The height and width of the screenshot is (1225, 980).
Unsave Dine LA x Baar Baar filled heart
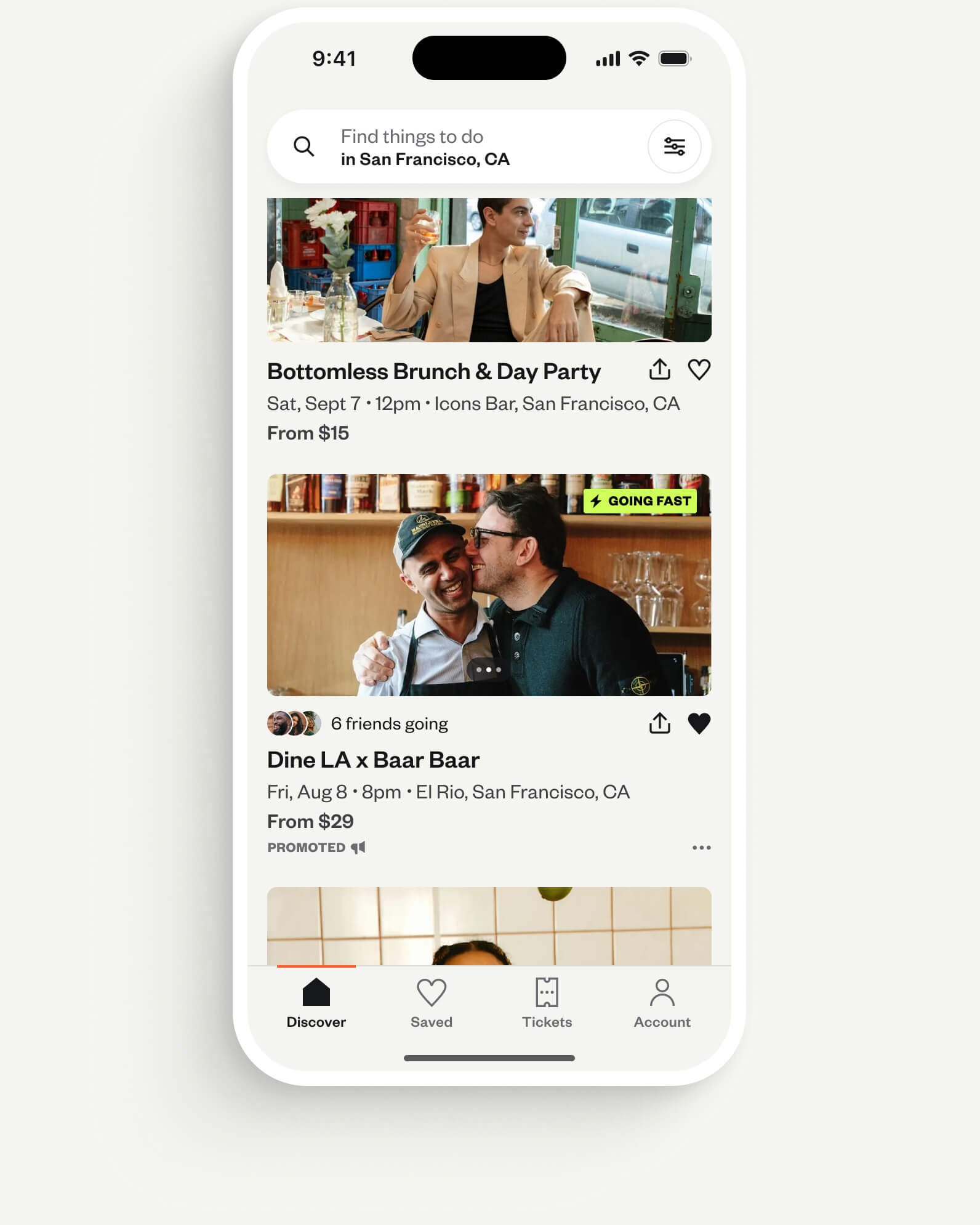(x=699, y=723)
